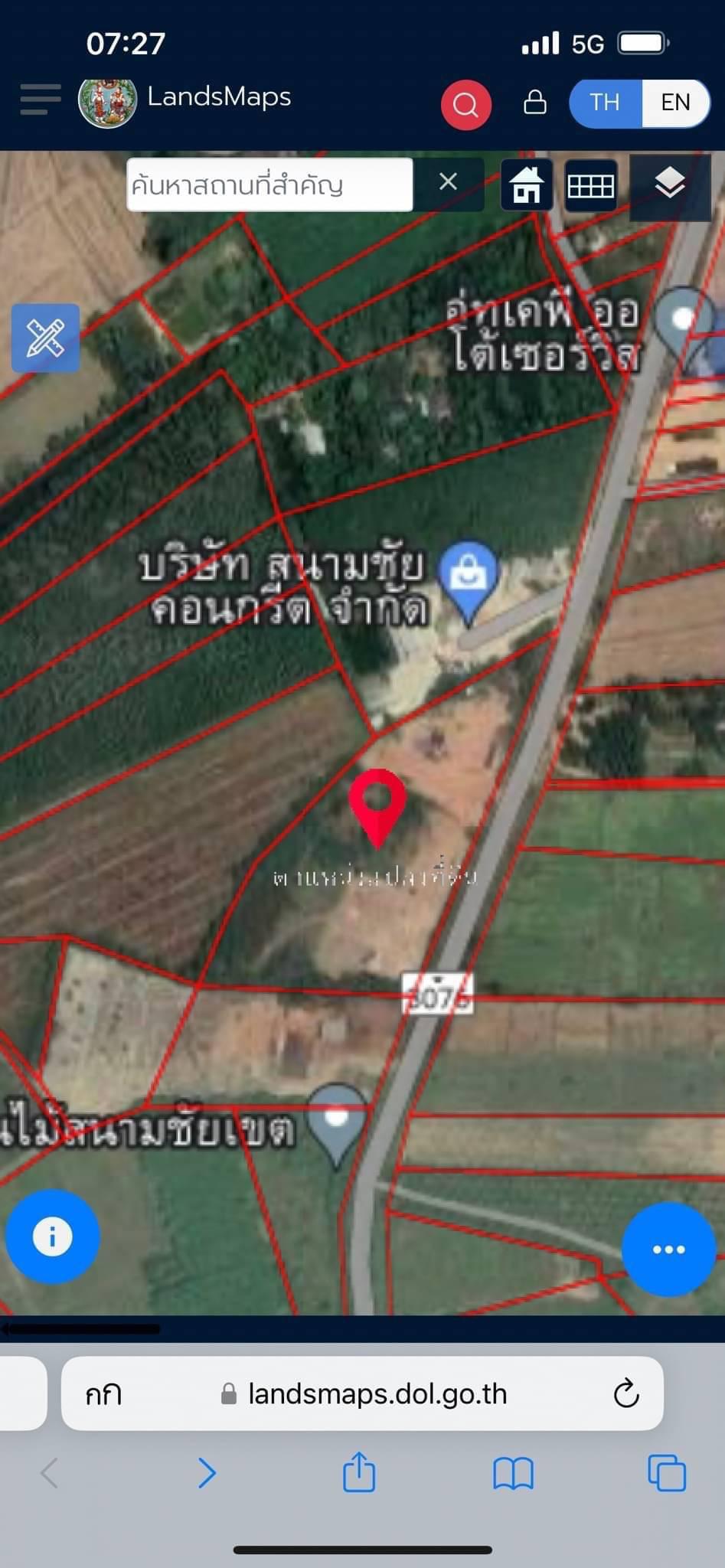Show open Safari tabs
This screenshot has height=1568, width=725.
pyautogui.click(x=667, y=1472)
